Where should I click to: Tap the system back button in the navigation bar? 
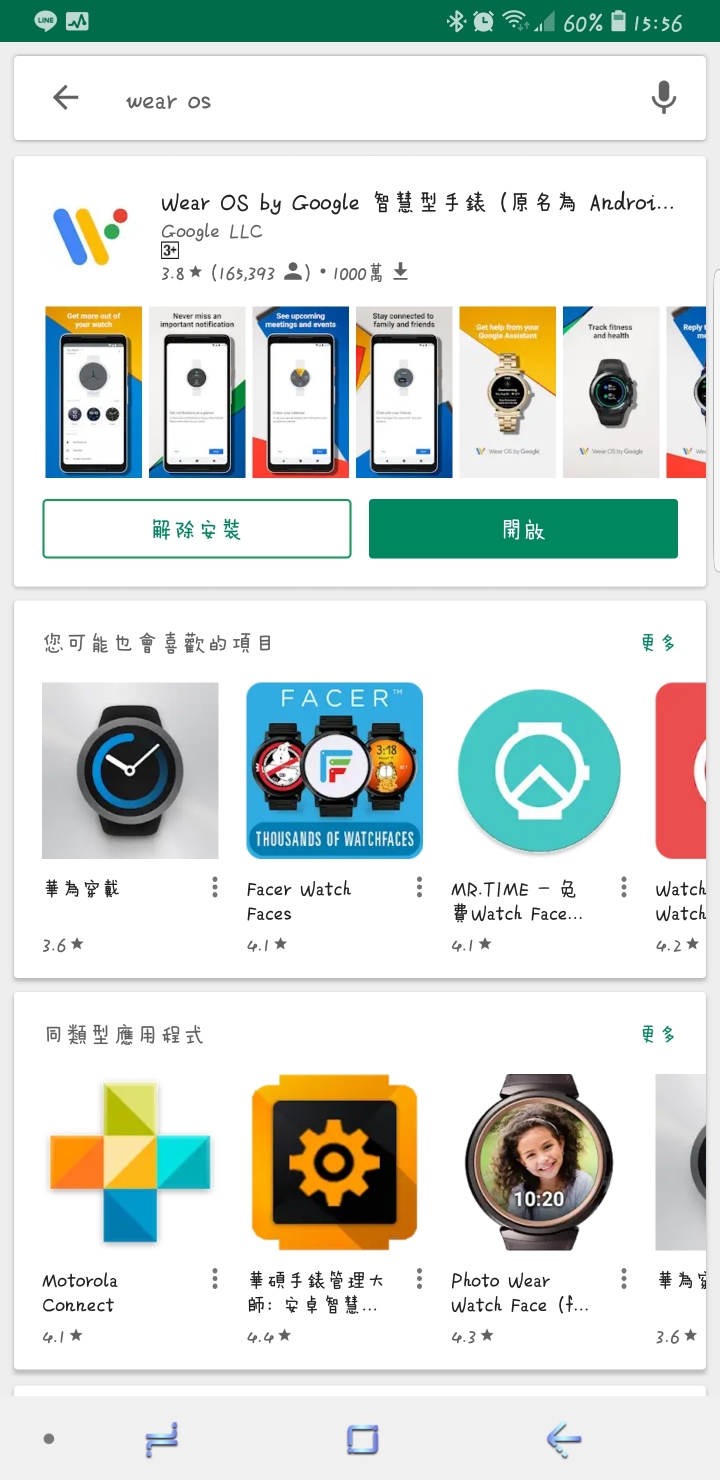[563, 1440]
